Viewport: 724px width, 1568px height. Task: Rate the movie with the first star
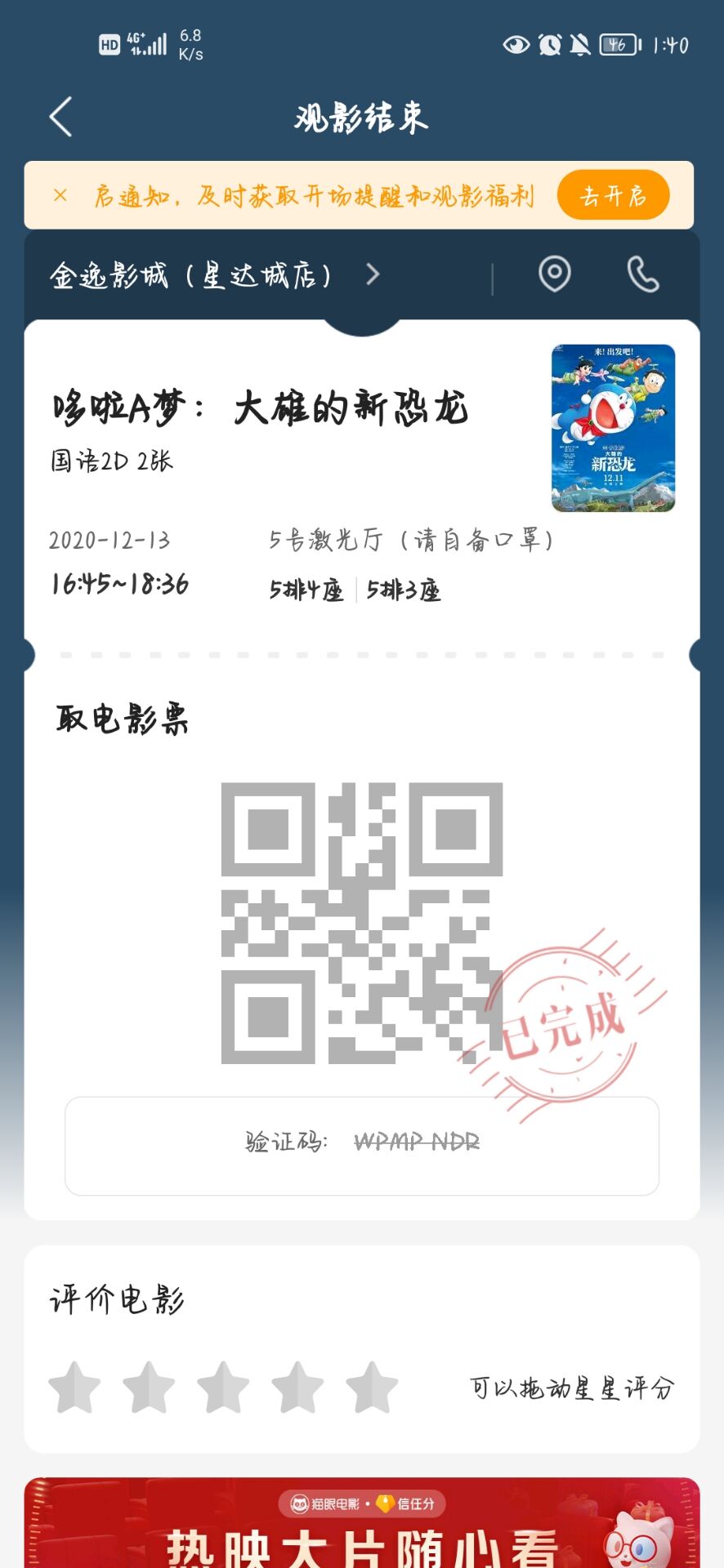click(x=74, y=1388)
